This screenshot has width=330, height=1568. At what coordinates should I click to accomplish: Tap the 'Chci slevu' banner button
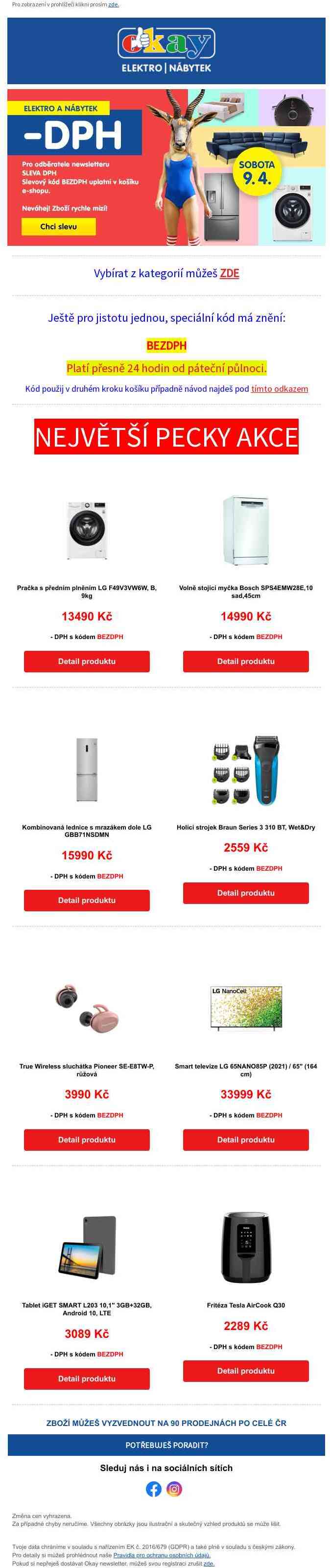pos(58,226)
